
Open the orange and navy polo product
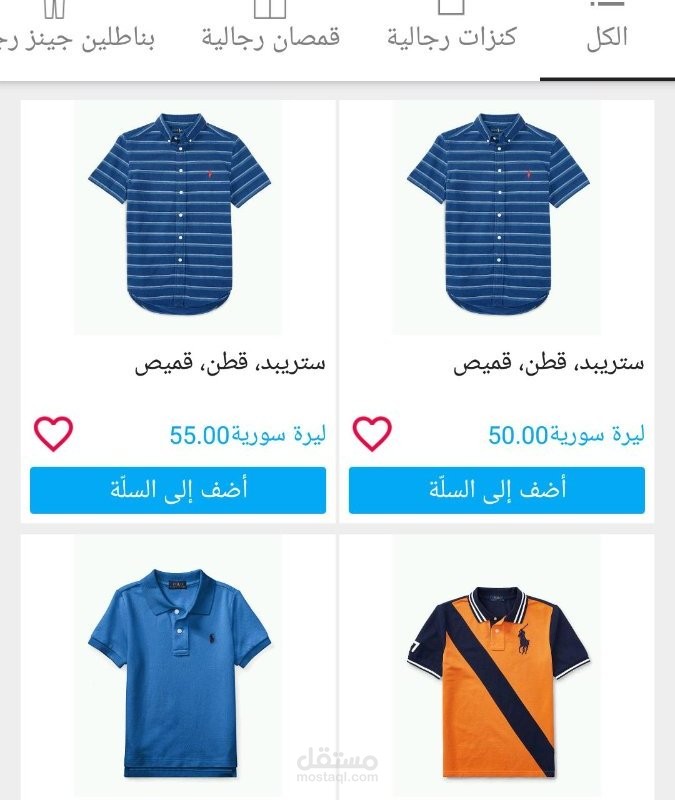(497, 668)
